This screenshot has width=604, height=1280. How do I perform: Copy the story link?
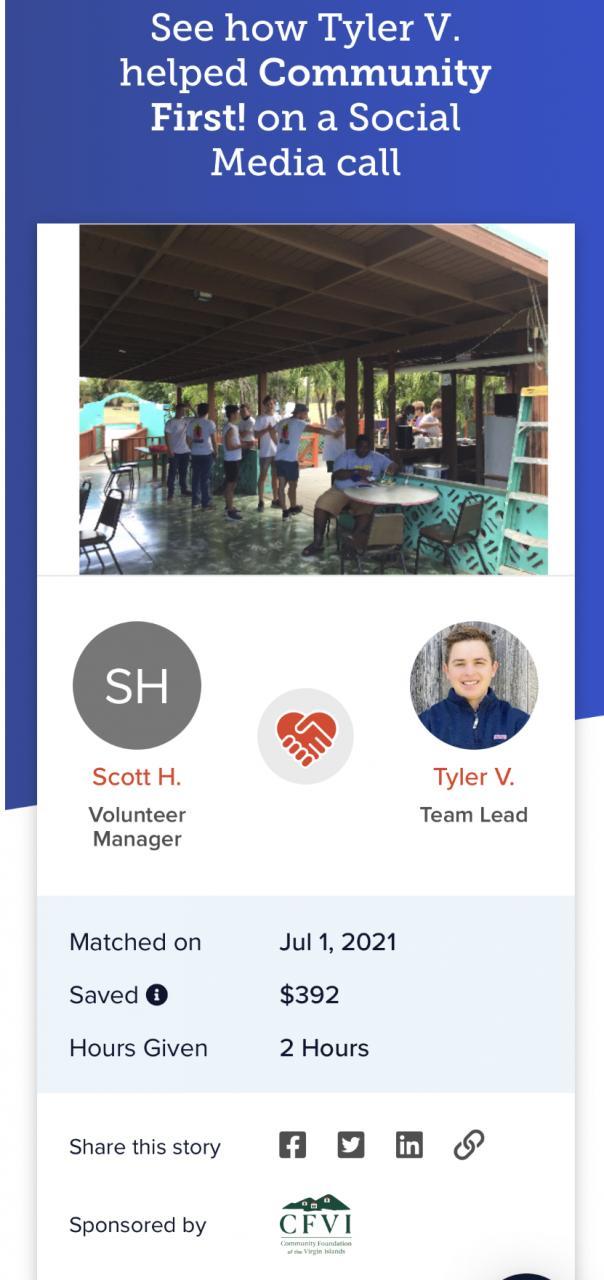click(x=468, y=1145)
